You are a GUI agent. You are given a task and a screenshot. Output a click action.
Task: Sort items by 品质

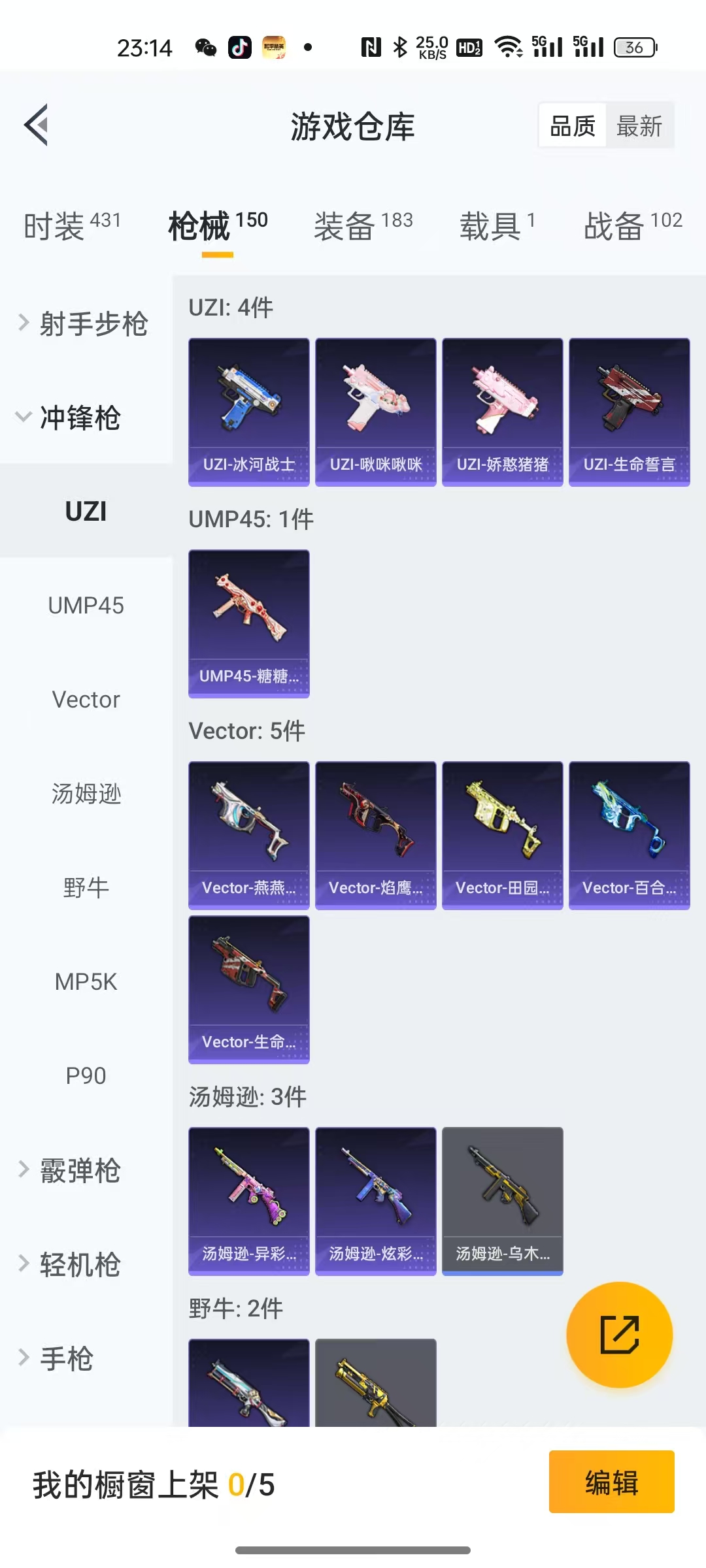click(x=573, y=125)
